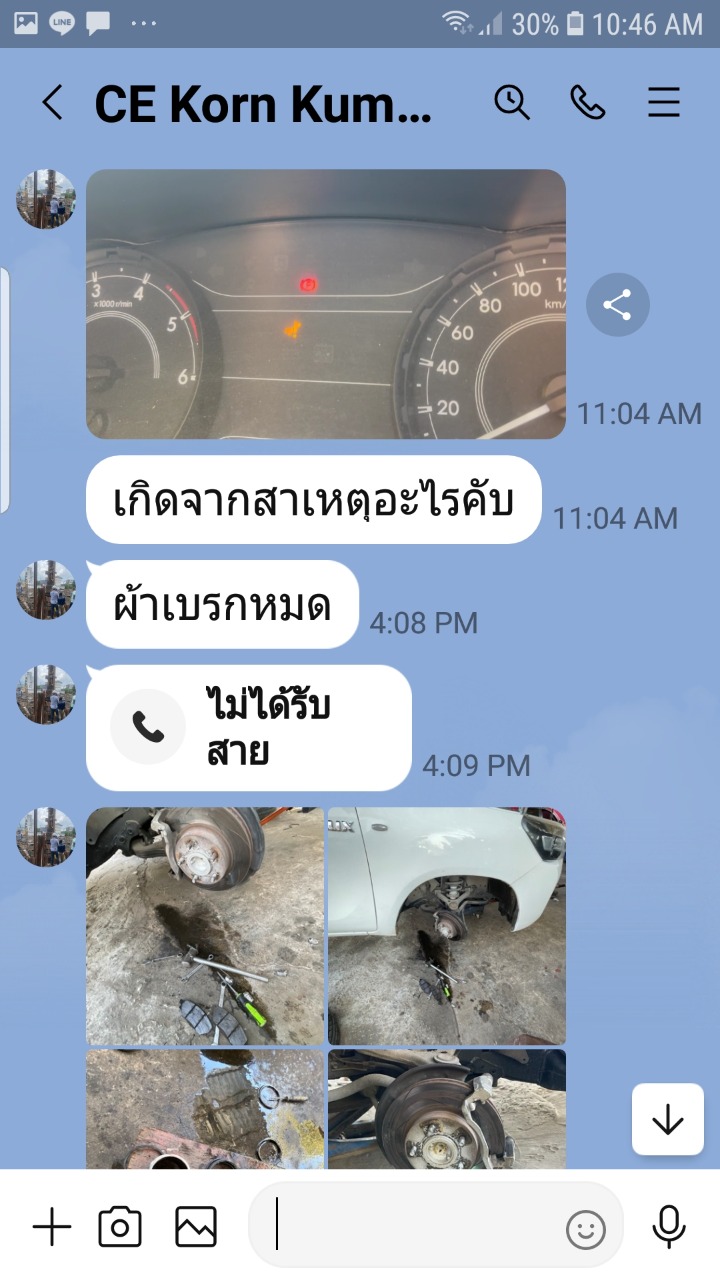The image size is (720, 1280).
Task: Jump to the latest message arrow
Action: coord(667,1121)
